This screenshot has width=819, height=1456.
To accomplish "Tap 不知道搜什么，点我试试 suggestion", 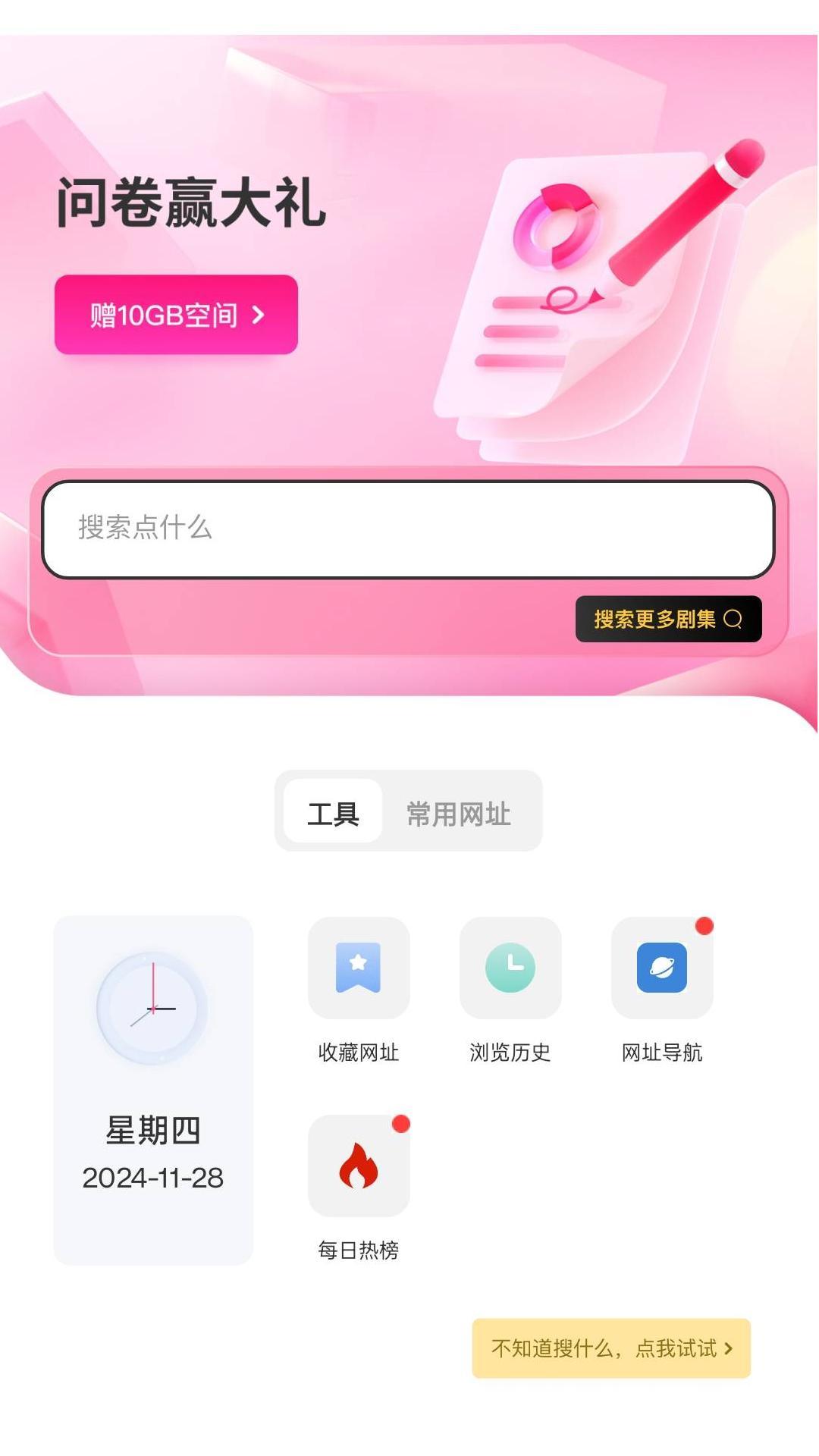I will (x=611, y=1348).
